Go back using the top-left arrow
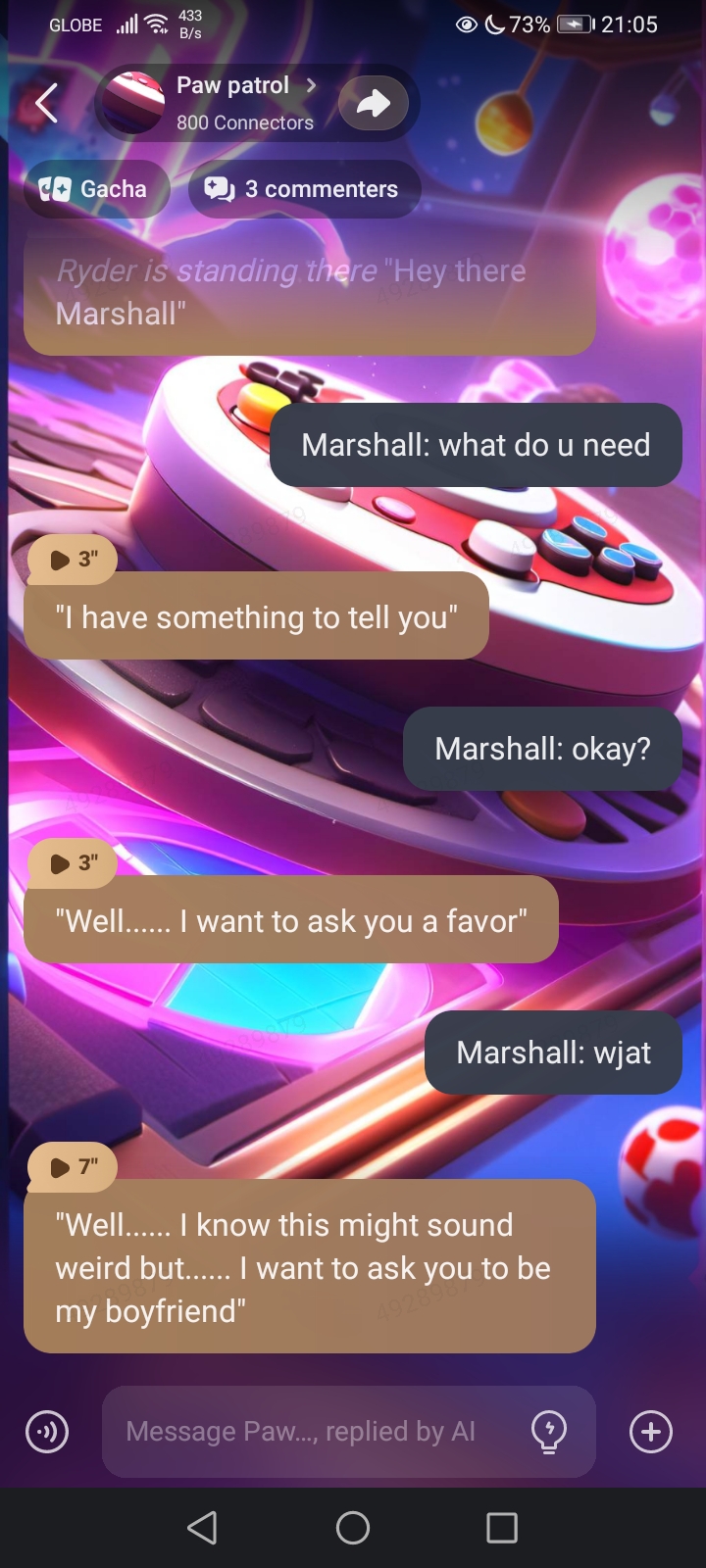The height and width of the screenshot is (1568, 706). [x=46, y=102]
